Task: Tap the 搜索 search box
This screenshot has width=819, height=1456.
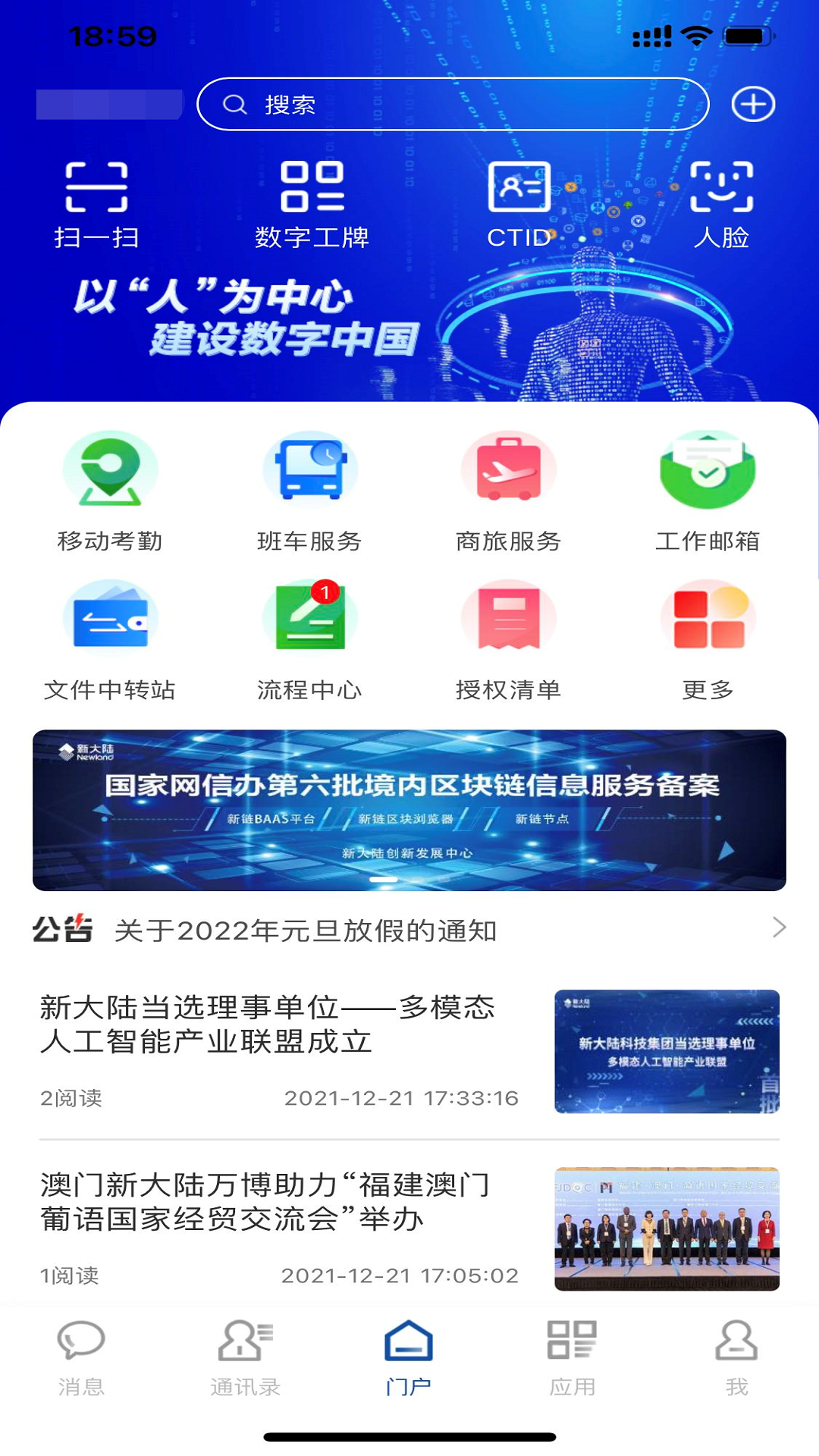Action: pos(453,104)
